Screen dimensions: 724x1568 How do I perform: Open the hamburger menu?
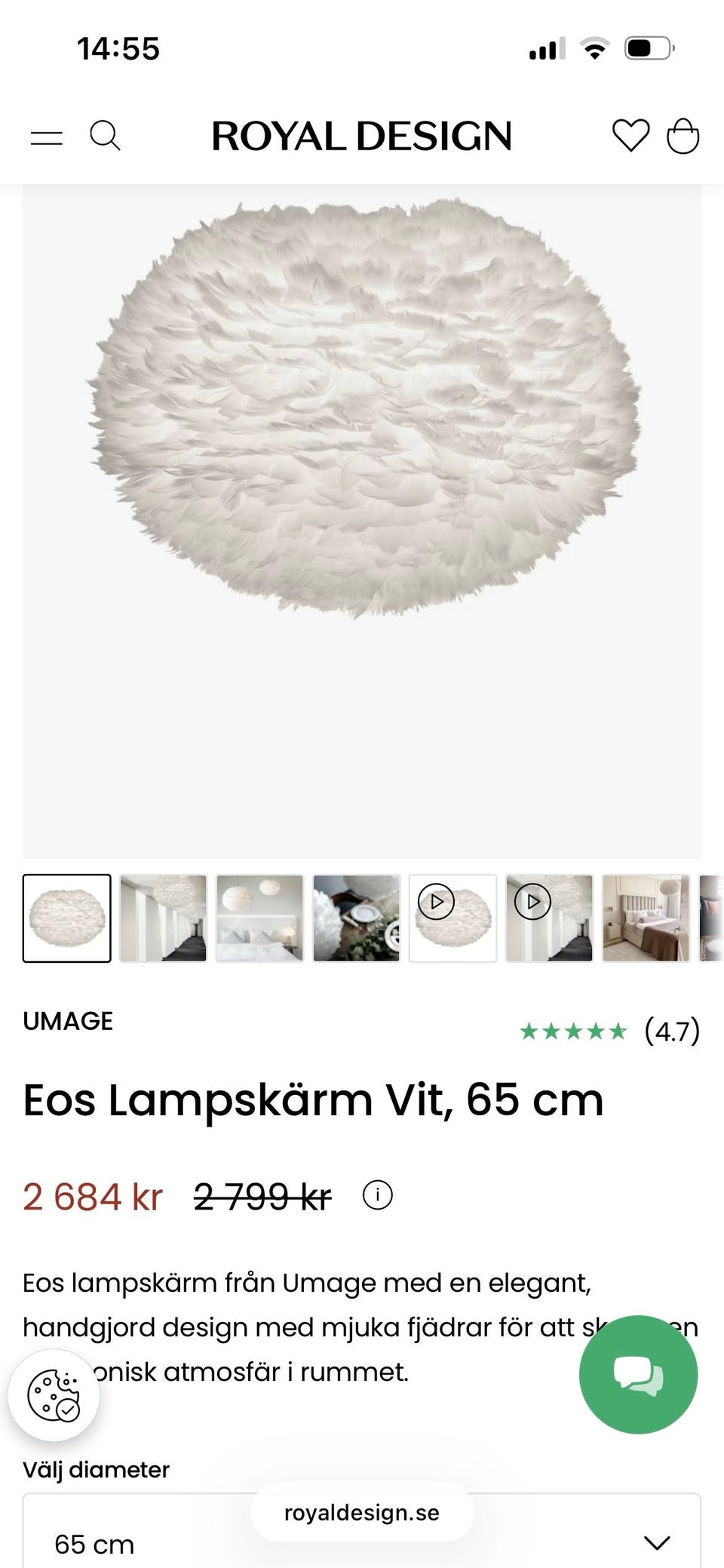(x=48, y=137)
